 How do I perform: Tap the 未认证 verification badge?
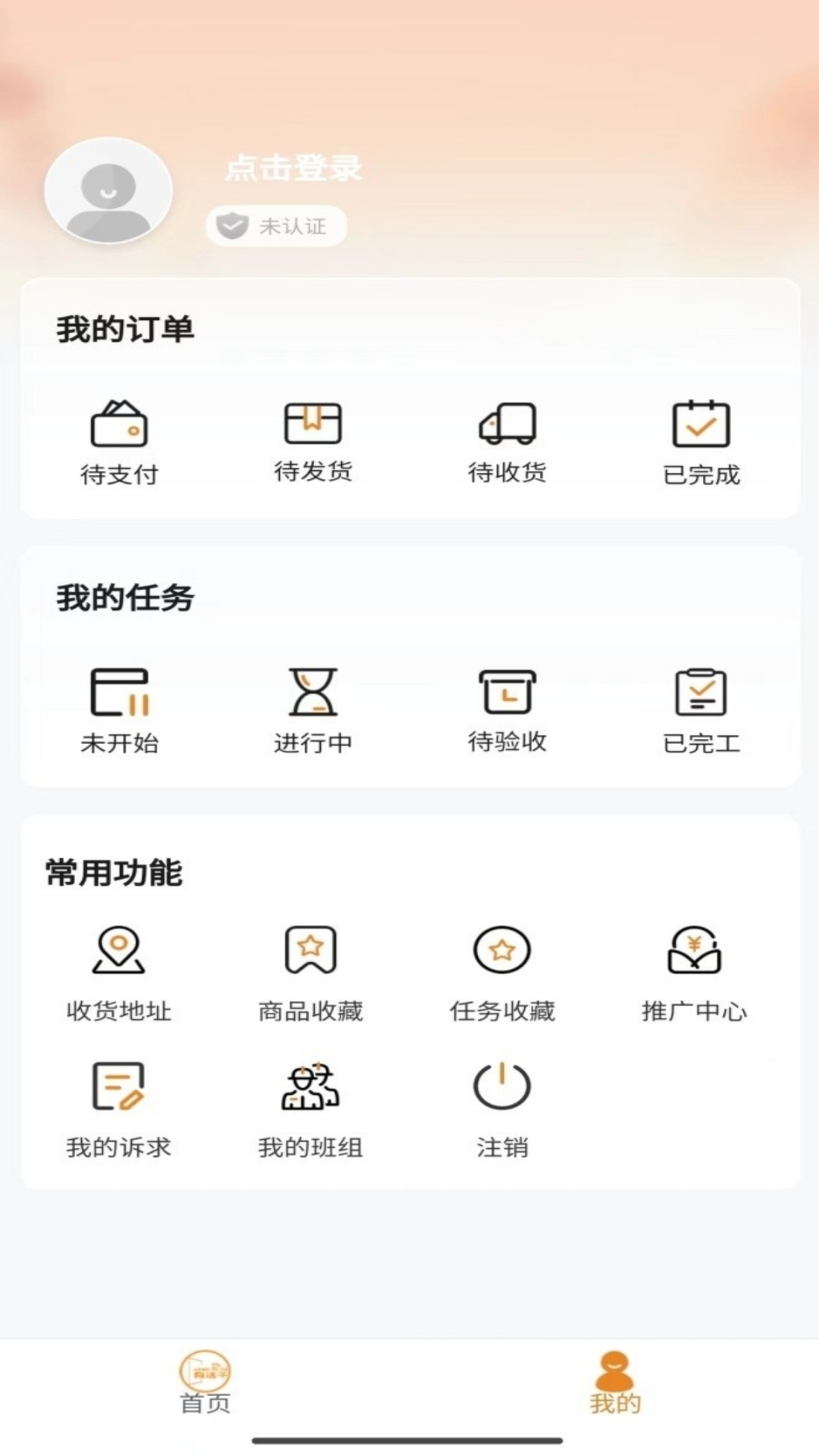[275, 225]
